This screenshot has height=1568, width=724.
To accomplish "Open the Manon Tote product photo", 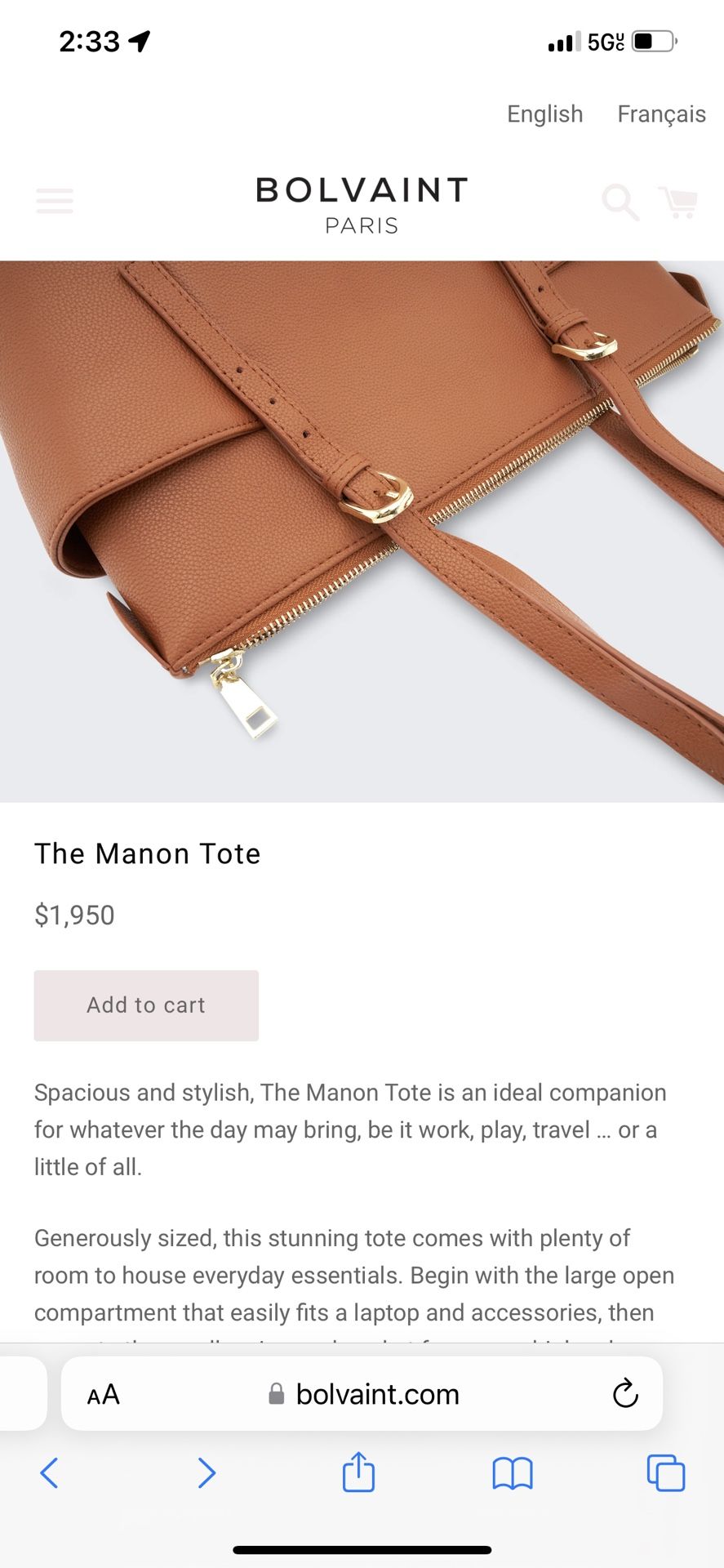I will (x=362, y=531).
